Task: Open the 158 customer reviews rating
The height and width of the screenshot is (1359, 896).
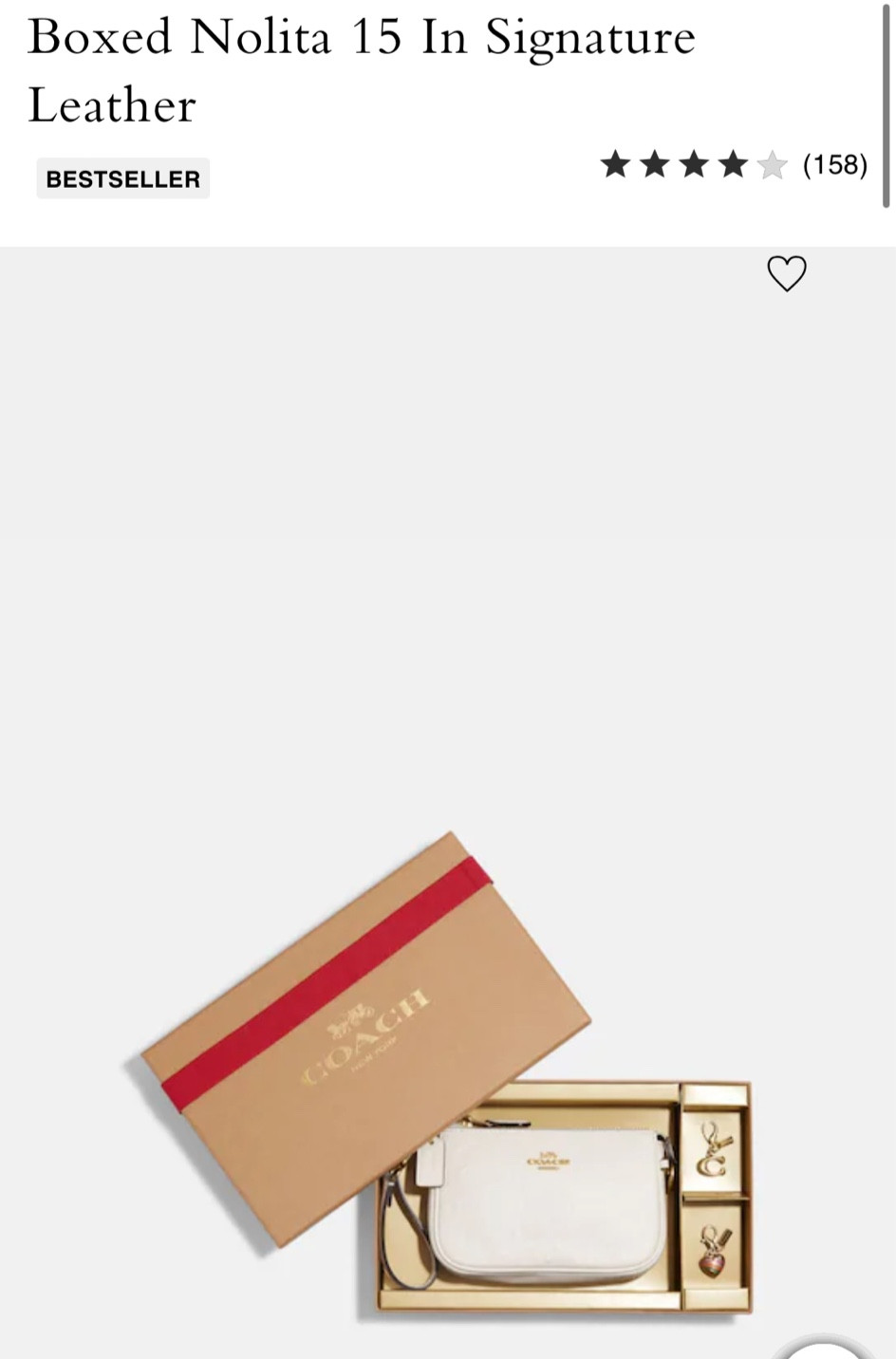Action: [734, 165]
